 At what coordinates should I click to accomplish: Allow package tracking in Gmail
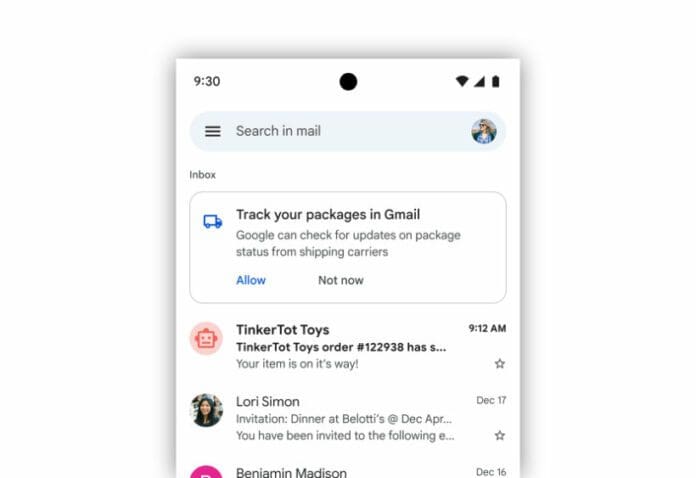(x=251, y=280)
